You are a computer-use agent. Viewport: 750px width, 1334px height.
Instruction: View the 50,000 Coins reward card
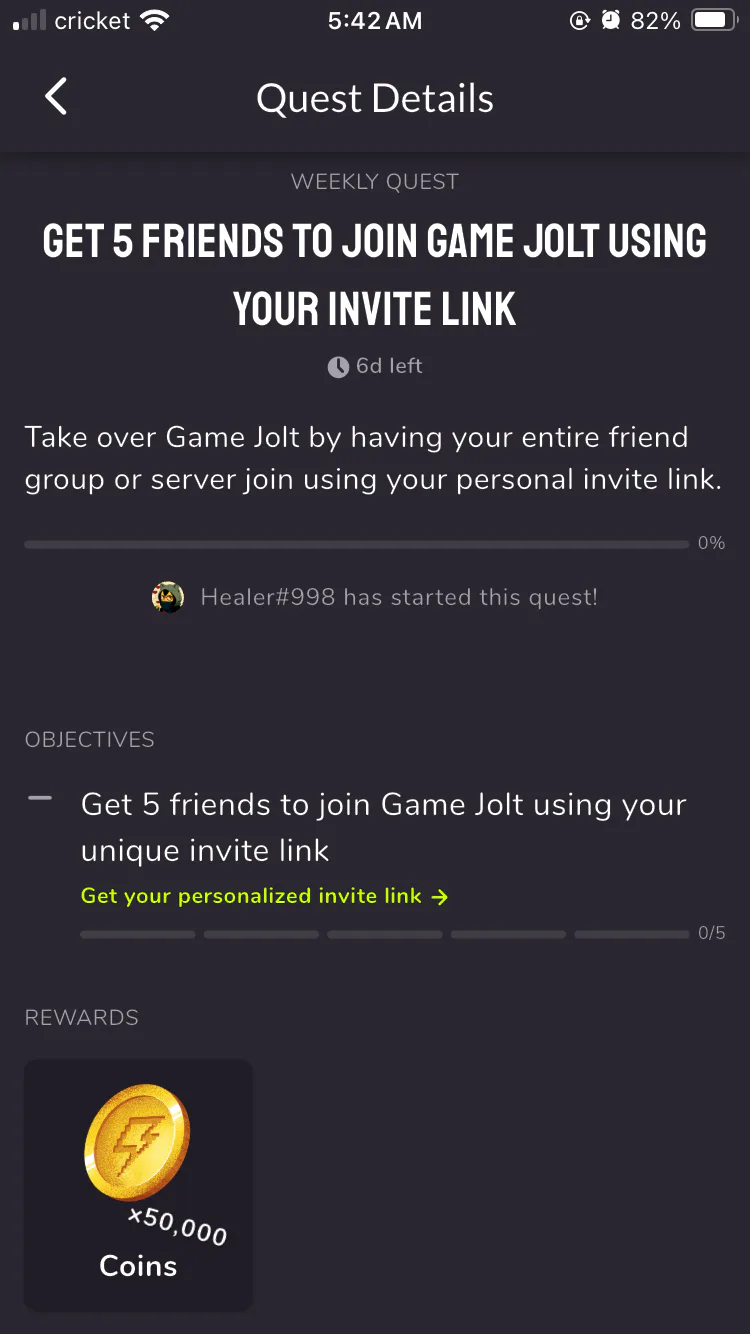(x=138, y=1184)
